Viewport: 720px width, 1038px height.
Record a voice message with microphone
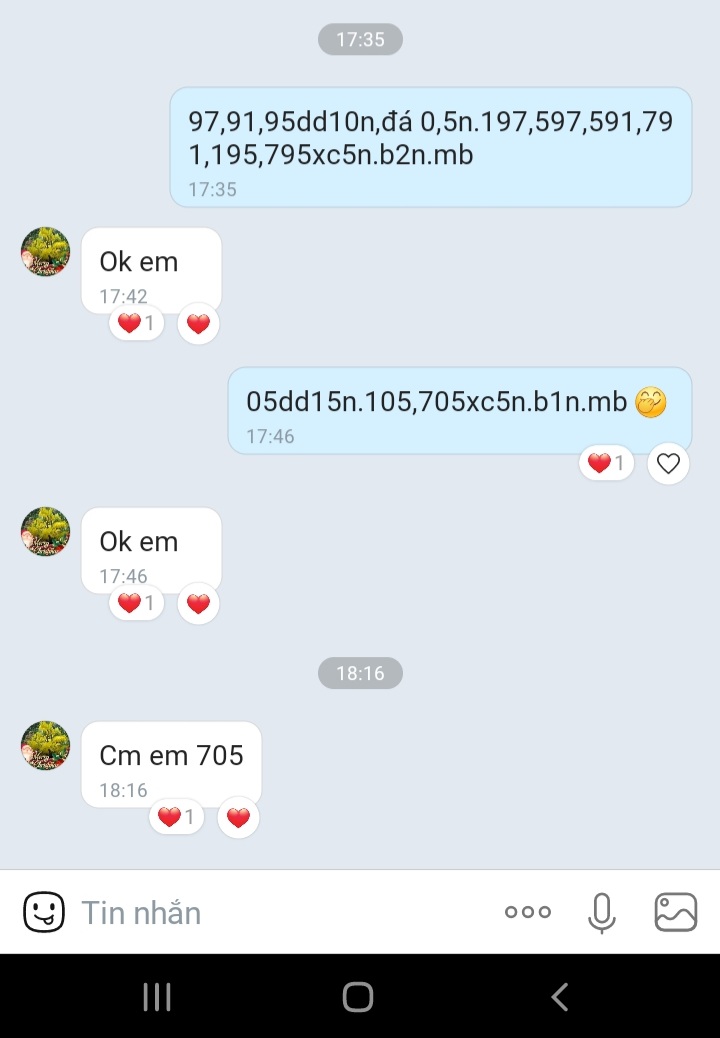coord(601,912)
